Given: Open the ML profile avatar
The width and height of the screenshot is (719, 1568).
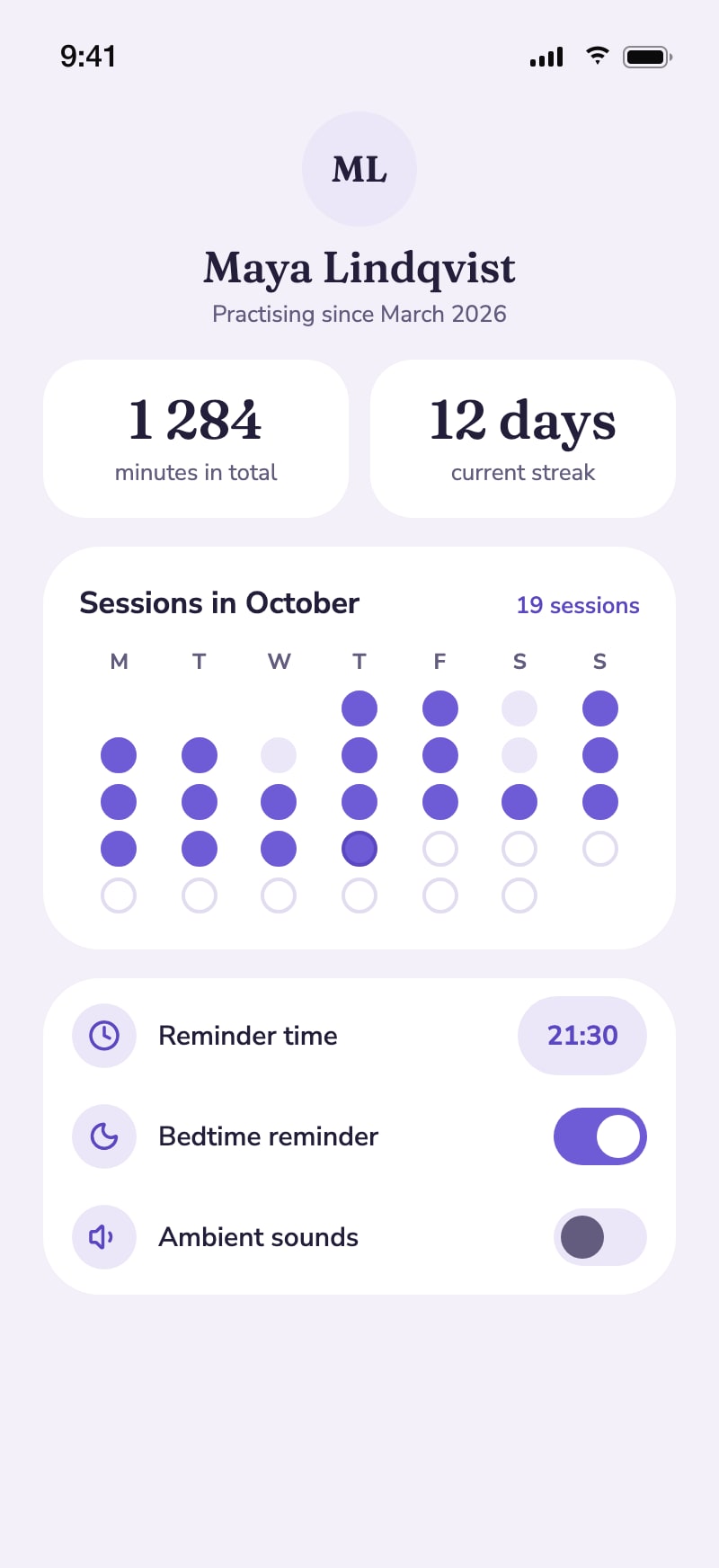Looking at the screenshot, I should click(x=359, y=169).
